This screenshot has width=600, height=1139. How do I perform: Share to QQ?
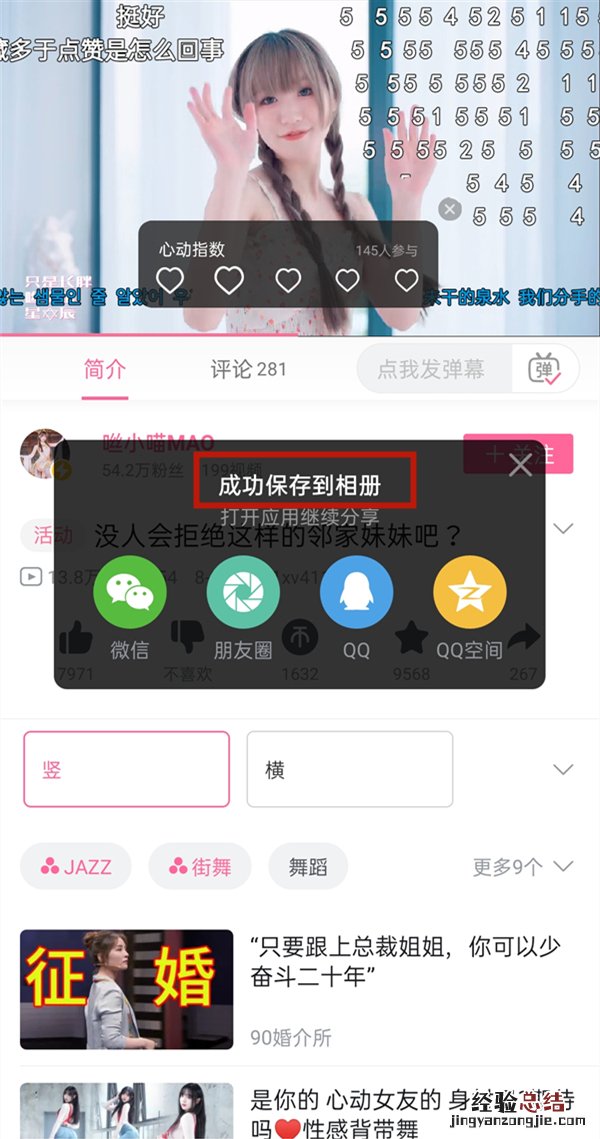(356, 594)
